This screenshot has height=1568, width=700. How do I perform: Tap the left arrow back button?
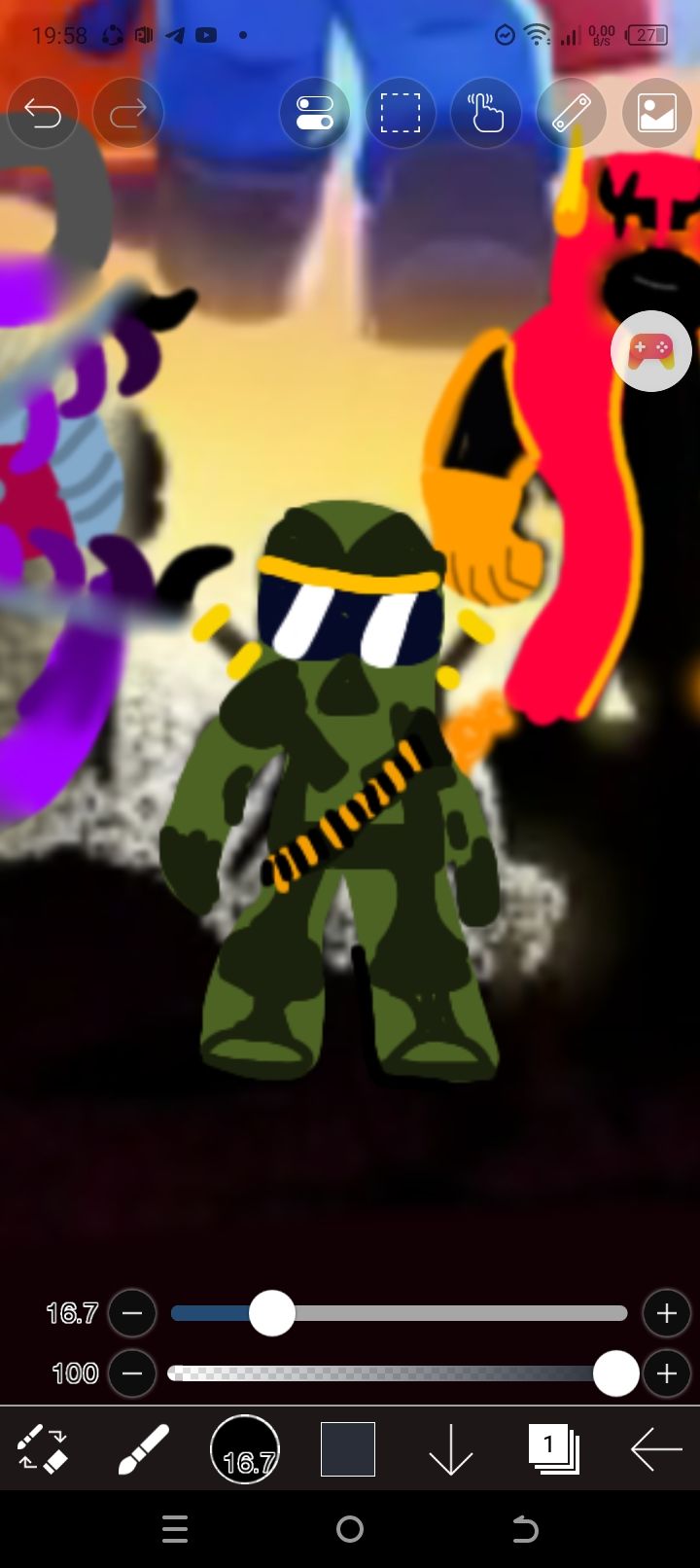click(656, 1449)
